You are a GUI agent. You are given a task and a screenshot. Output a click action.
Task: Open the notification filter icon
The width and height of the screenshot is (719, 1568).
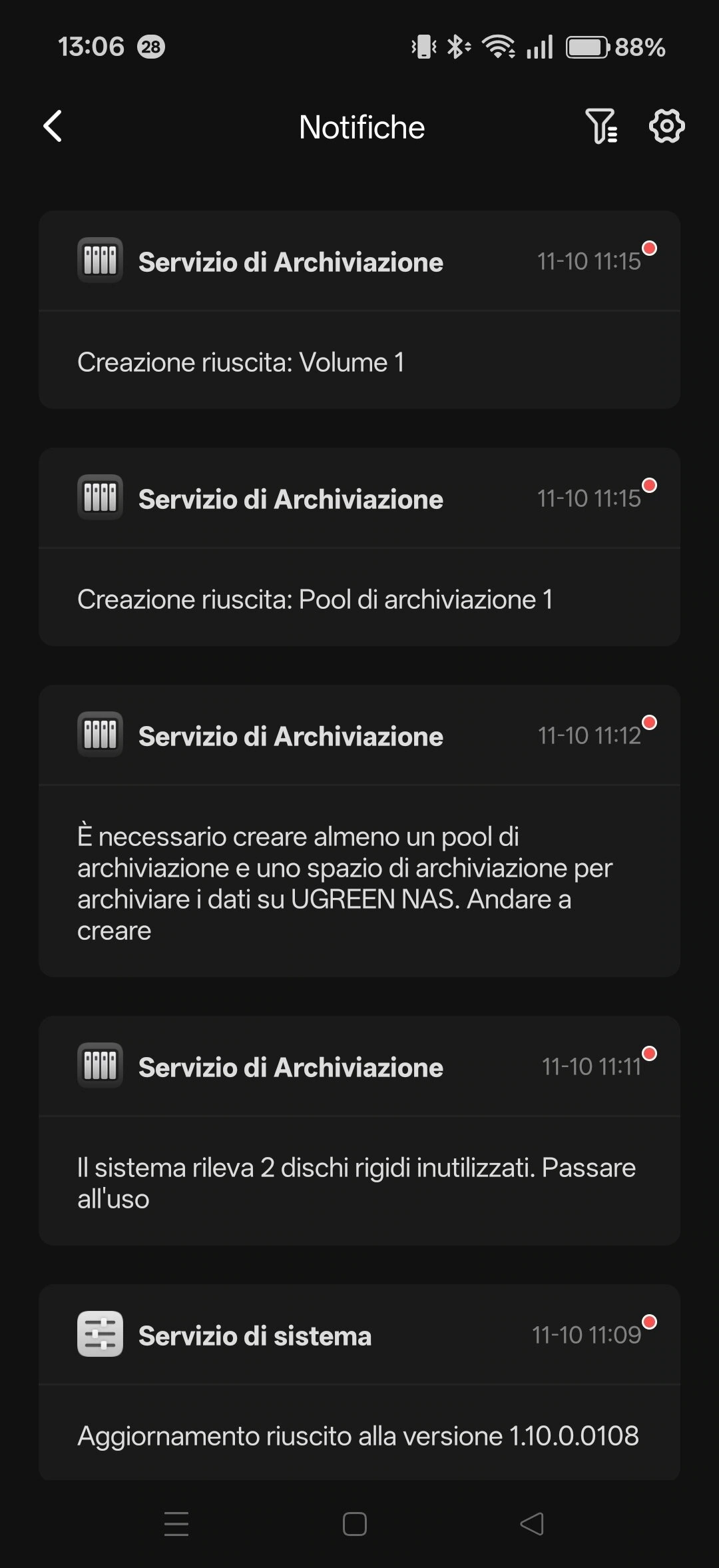(x=601, y=127)
